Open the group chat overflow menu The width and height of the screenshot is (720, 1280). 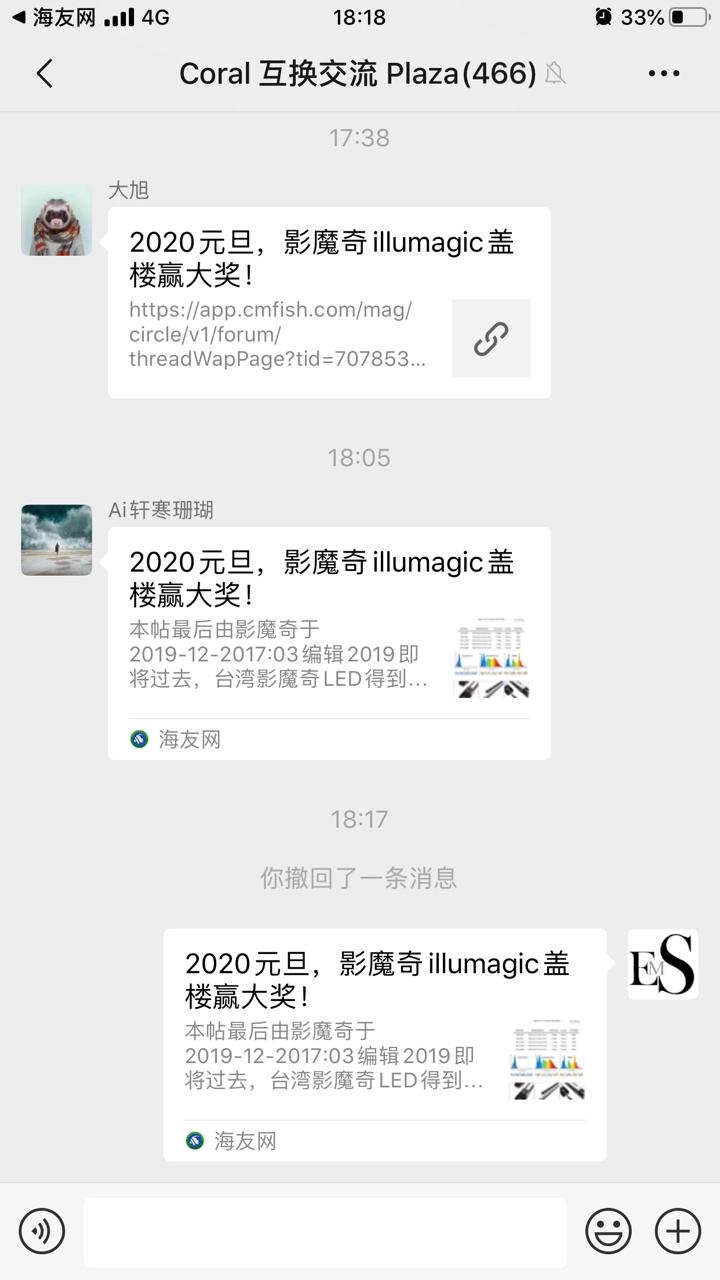tap(664, 73)
